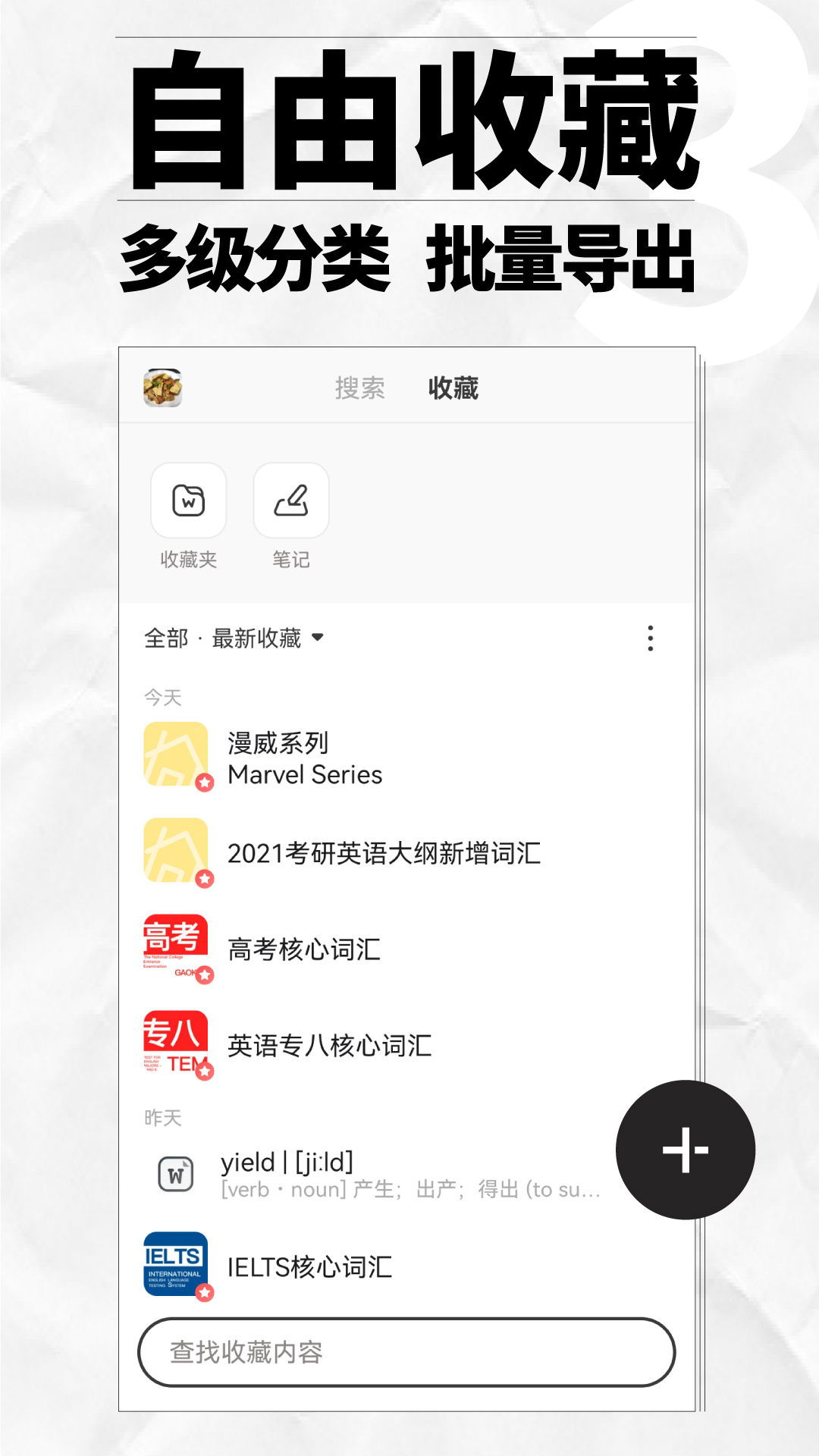Open the user avatar at top left
The height and width of the screenshot is (1456, 819).
pos(162,389)
